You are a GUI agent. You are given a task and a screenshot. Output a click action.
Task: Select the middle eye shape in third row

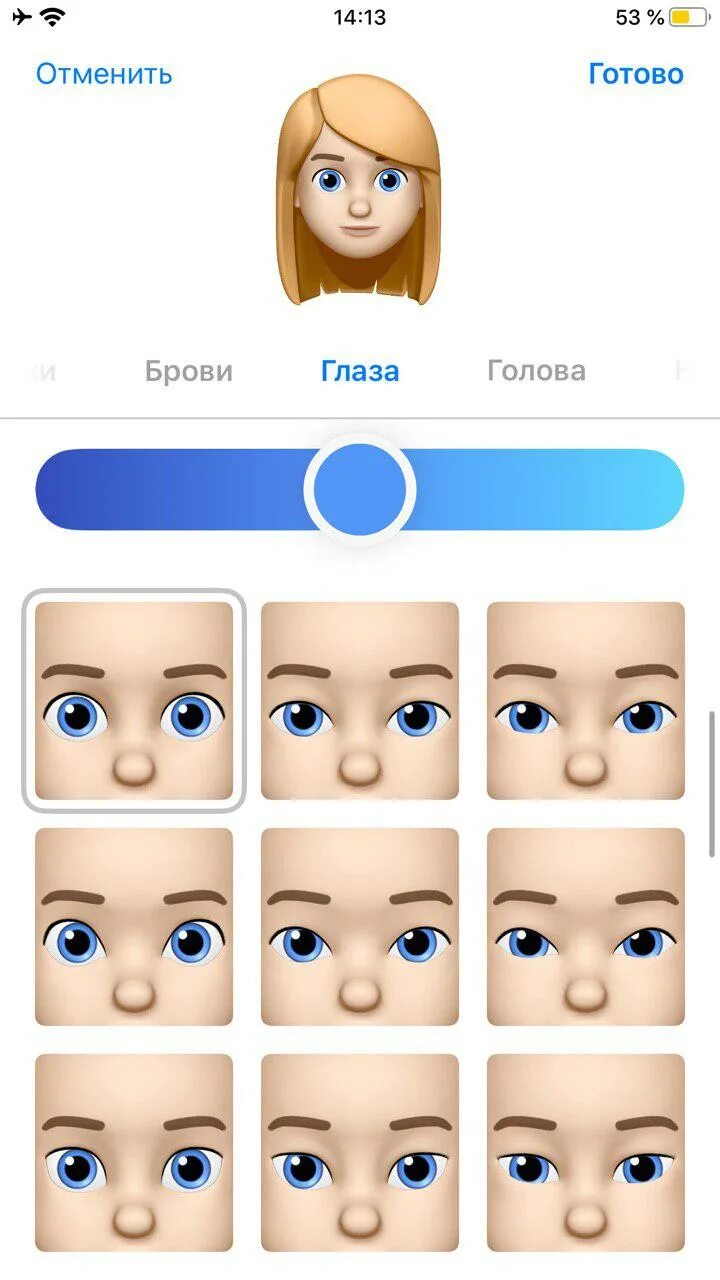coord(360,1153)
